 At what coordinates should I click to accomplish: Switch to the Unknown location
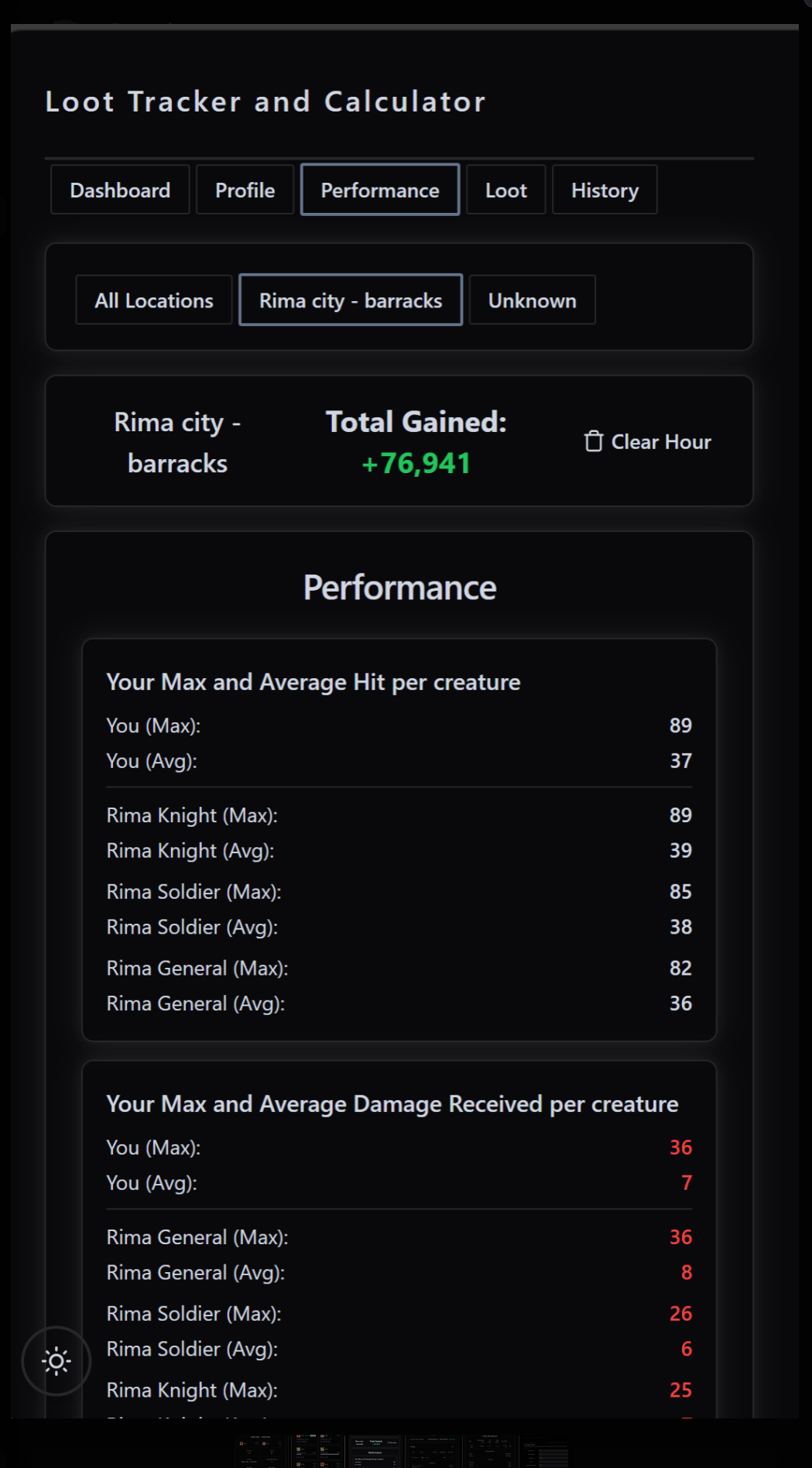point(532,300)
